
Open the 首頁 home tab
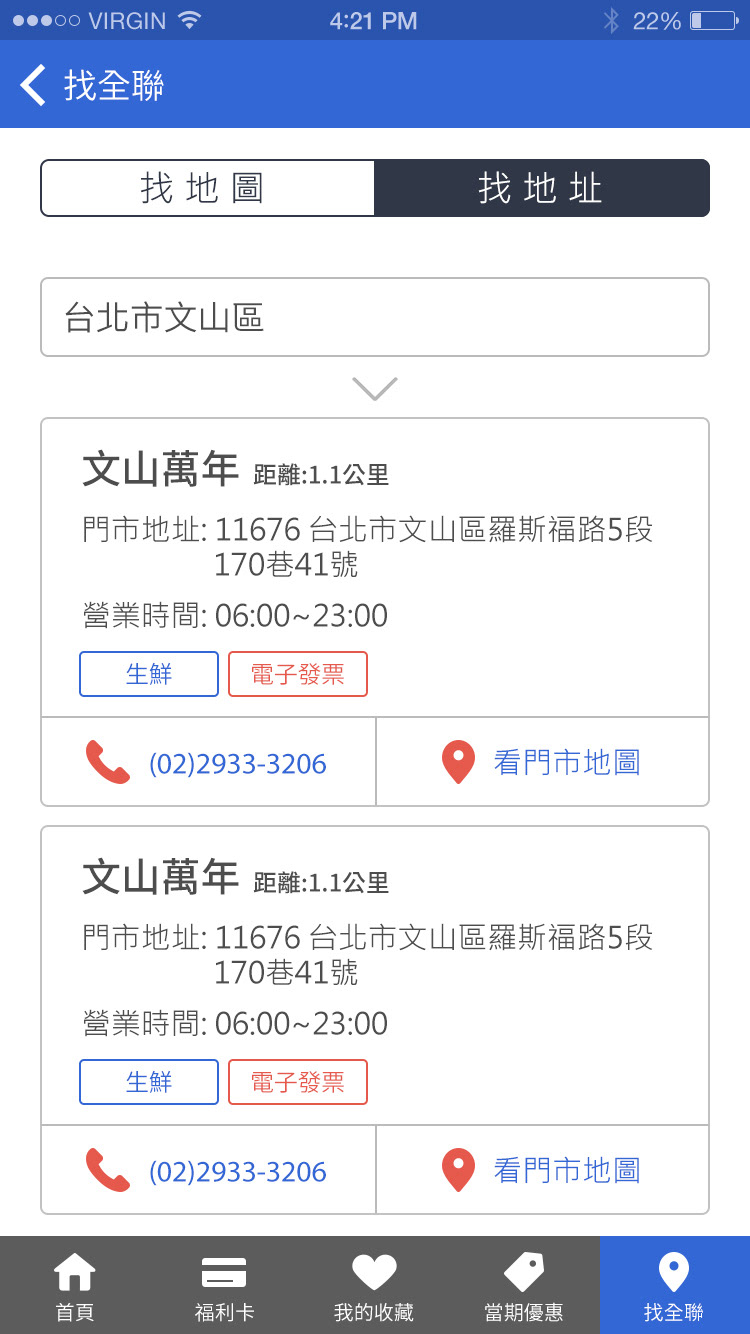pos(75,1285)
